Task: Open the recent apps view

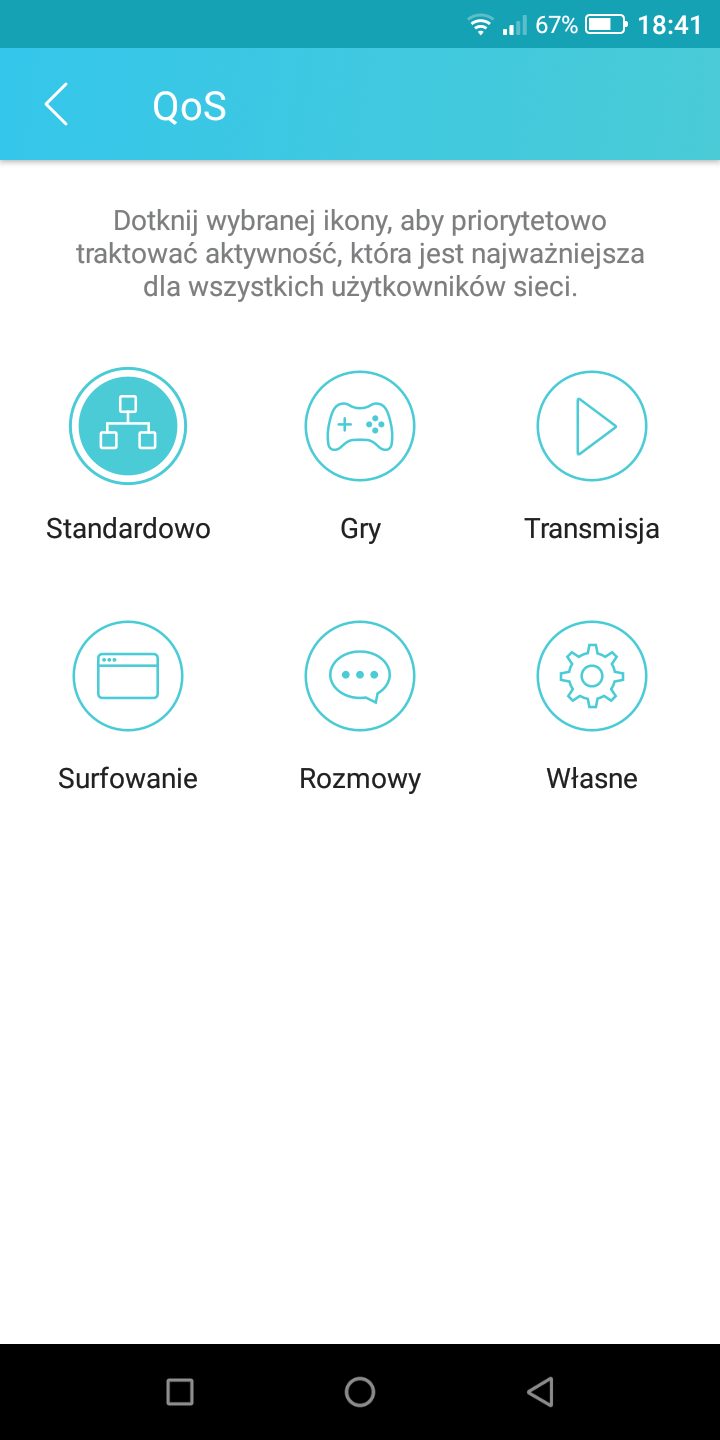Action: [180, 1391]
